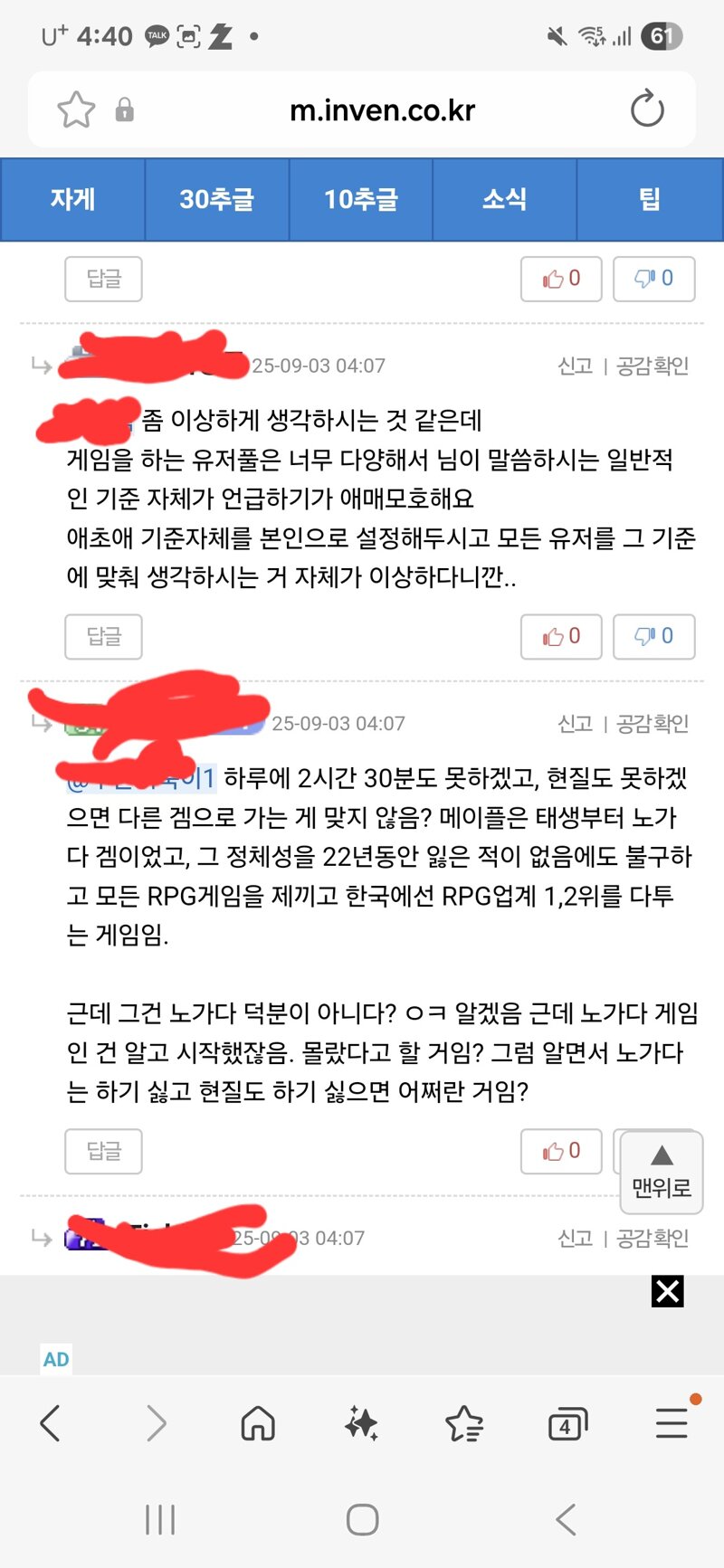Image resolution: width=724 pixels, height=1568 pixels.
Task: Open the browser tabs switcher
Action: click(567, 1423)
